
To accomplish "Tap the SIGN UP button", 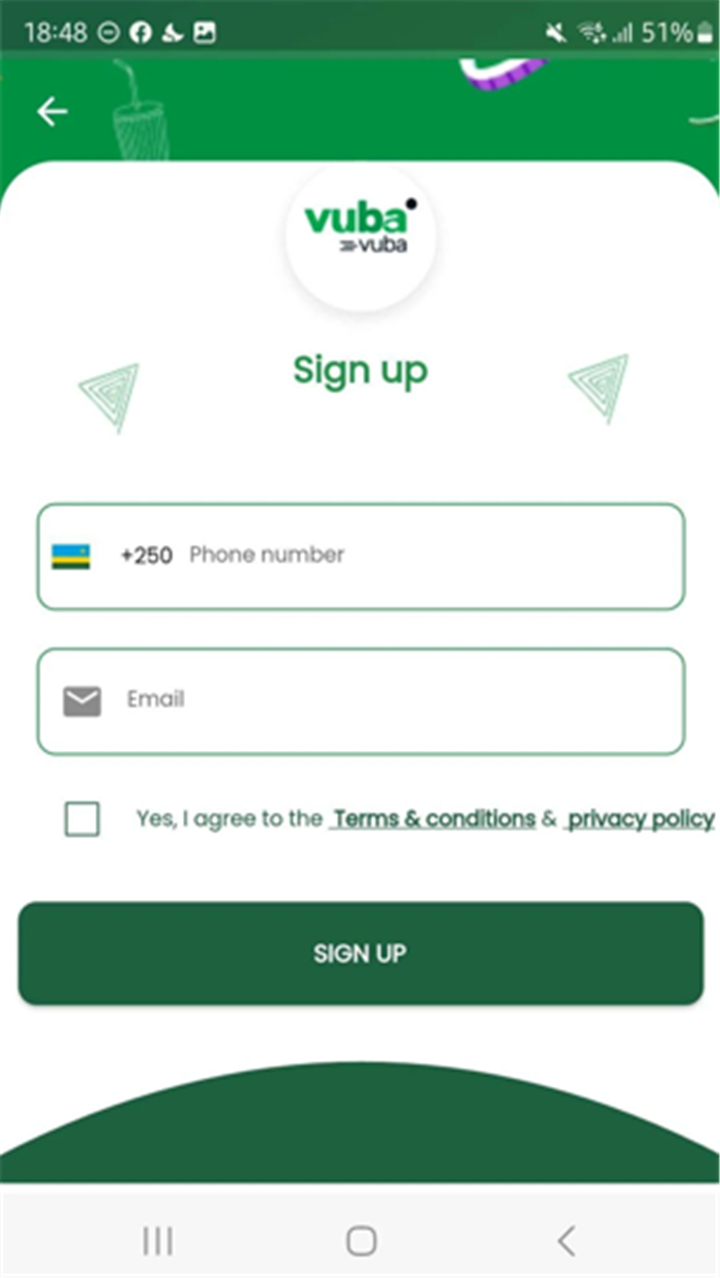I will coord(360,953).
